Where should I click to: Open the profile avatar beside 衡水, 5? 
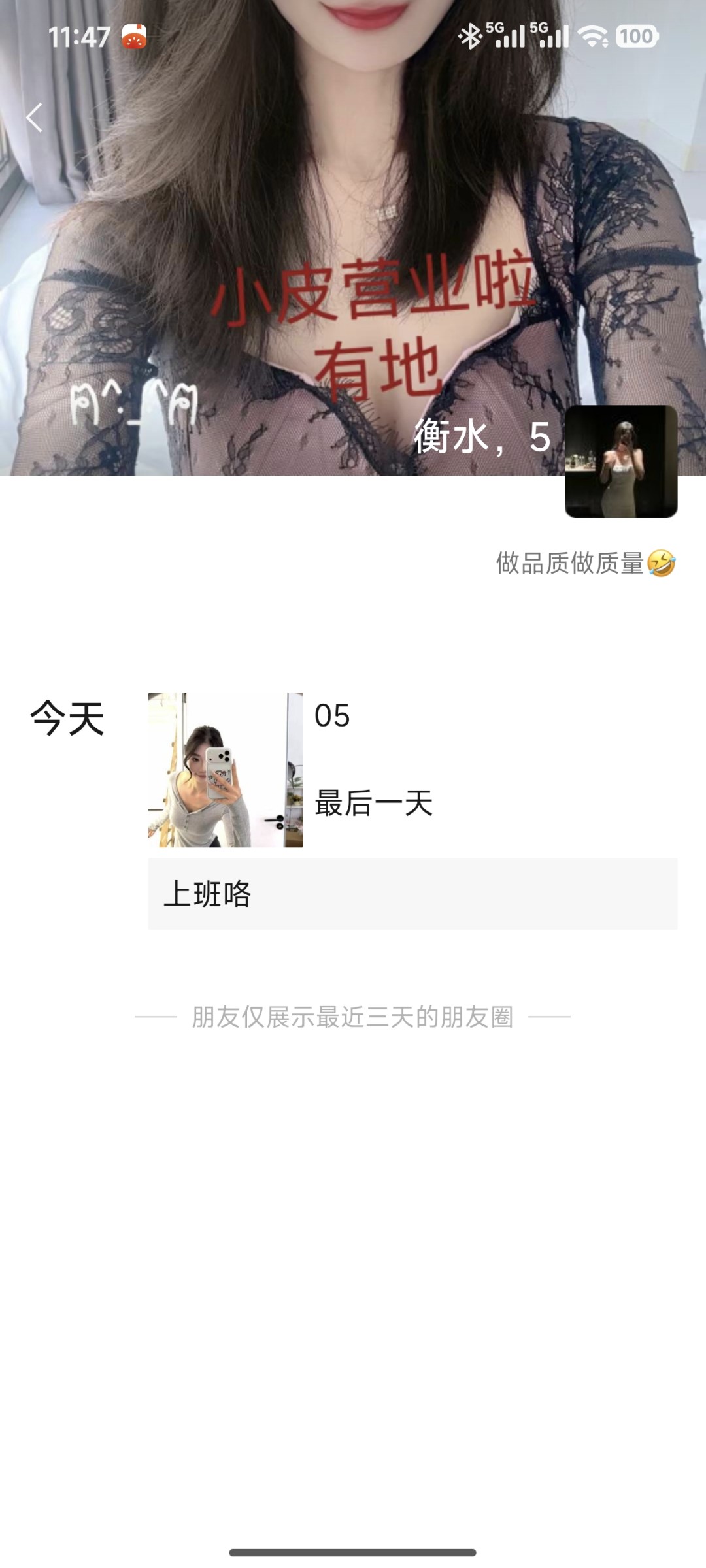[x=620, y=461]
